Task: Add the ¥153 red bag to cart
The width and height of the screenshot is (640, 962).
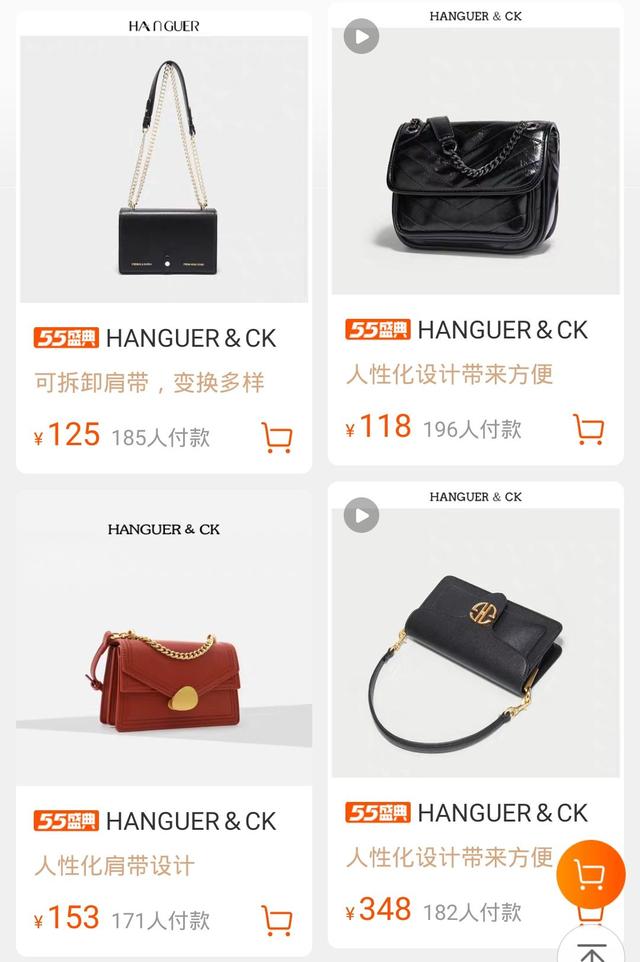Action: (277, 920)
